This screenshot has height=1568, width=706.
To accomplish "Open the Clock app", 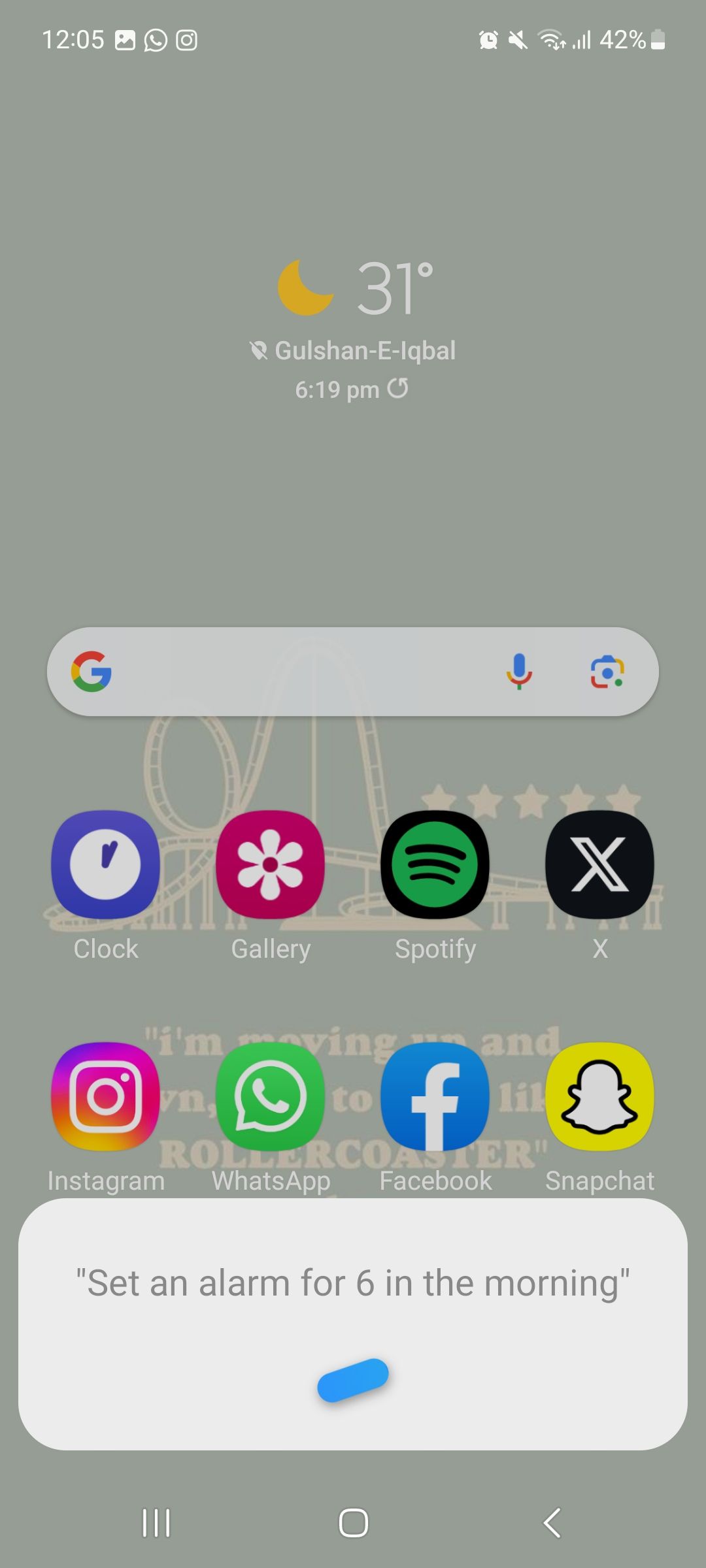I will [x=105, y=864].
